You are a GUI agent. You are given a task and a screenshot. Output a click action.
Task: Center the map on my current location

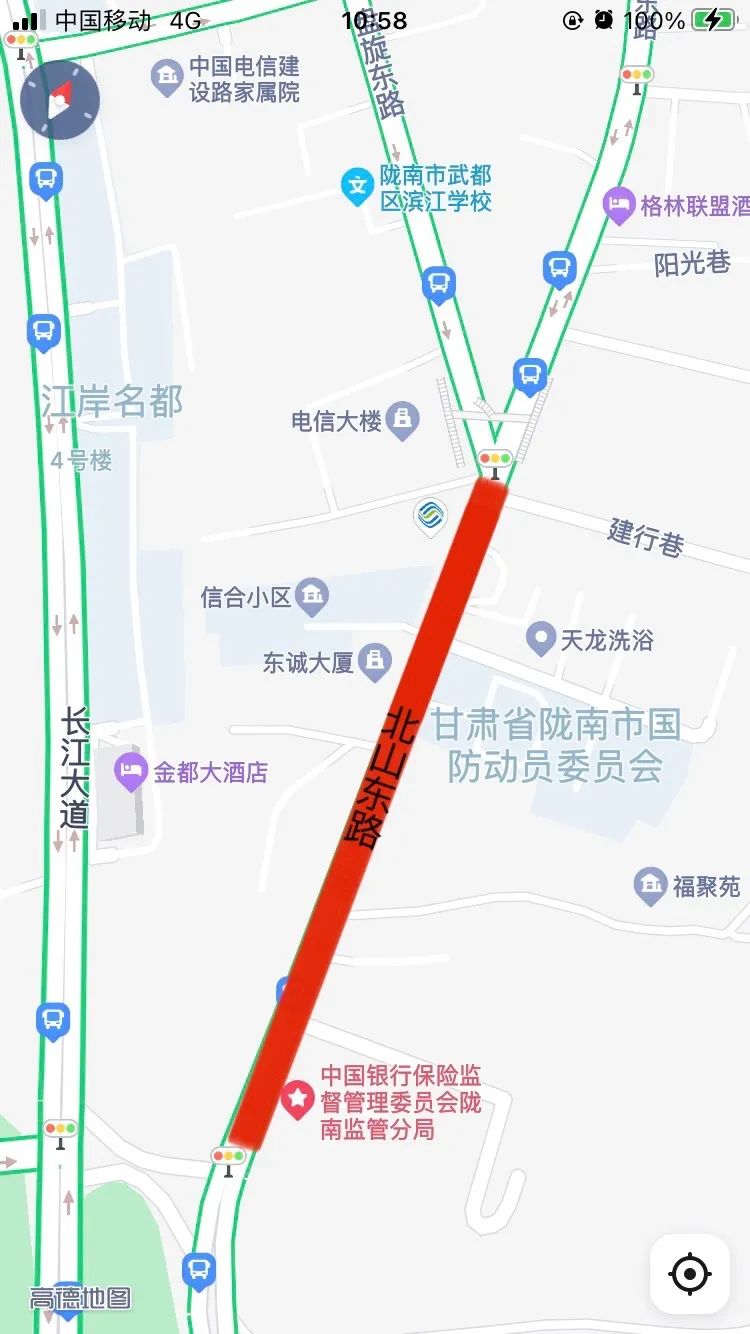(x=689, y=1274)
